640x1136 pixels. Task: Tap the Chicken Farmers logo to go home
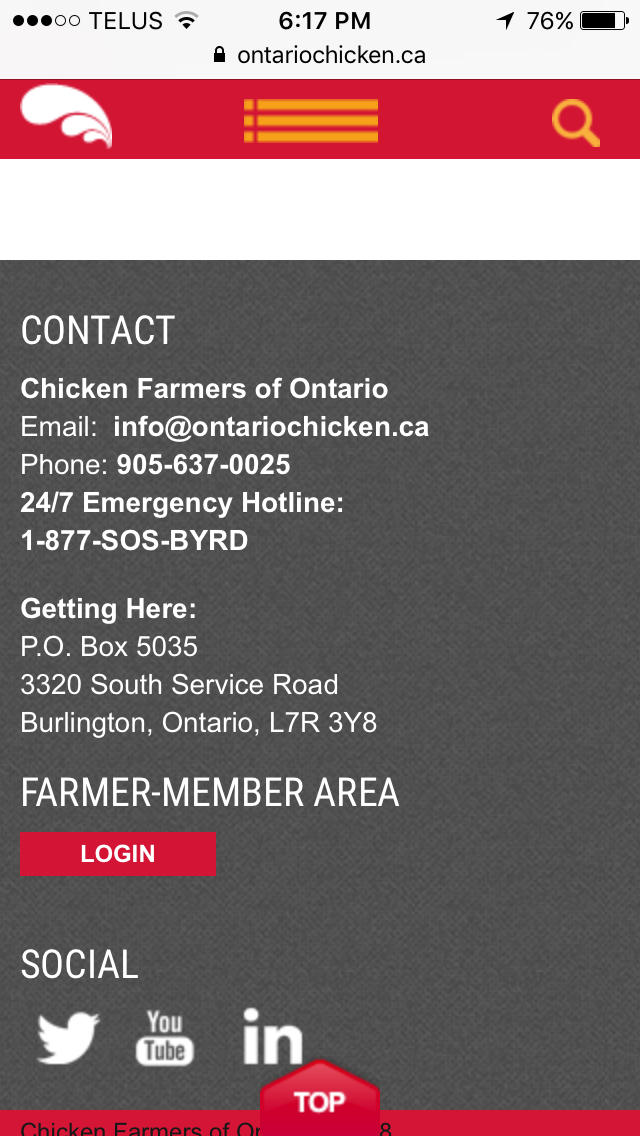pyautogui.click(x=66, y=117)
